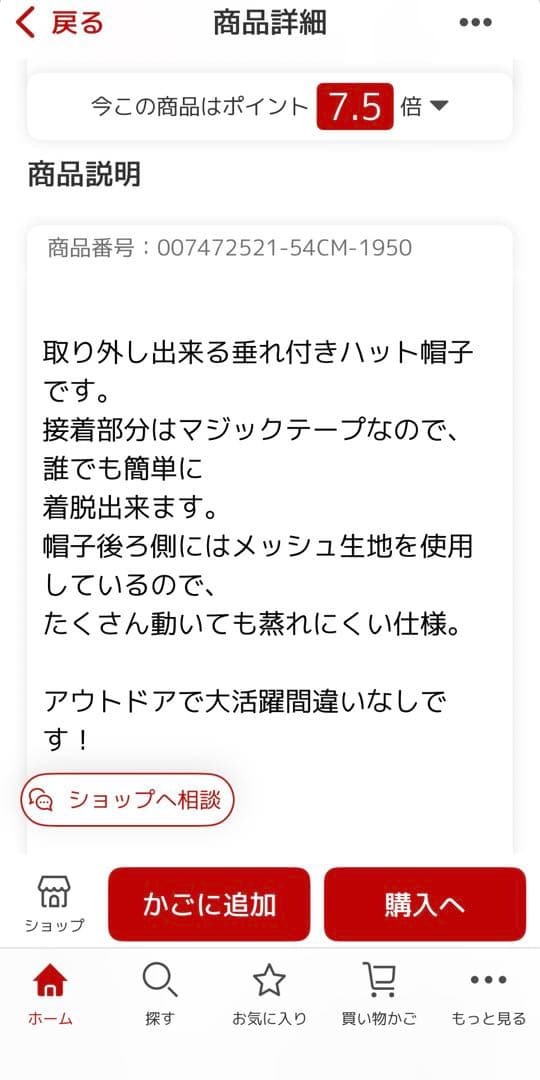Viewport: 540px width, 1080px height.
Task: Open the shop page via ショップ icon
Action: pos(54,904)
